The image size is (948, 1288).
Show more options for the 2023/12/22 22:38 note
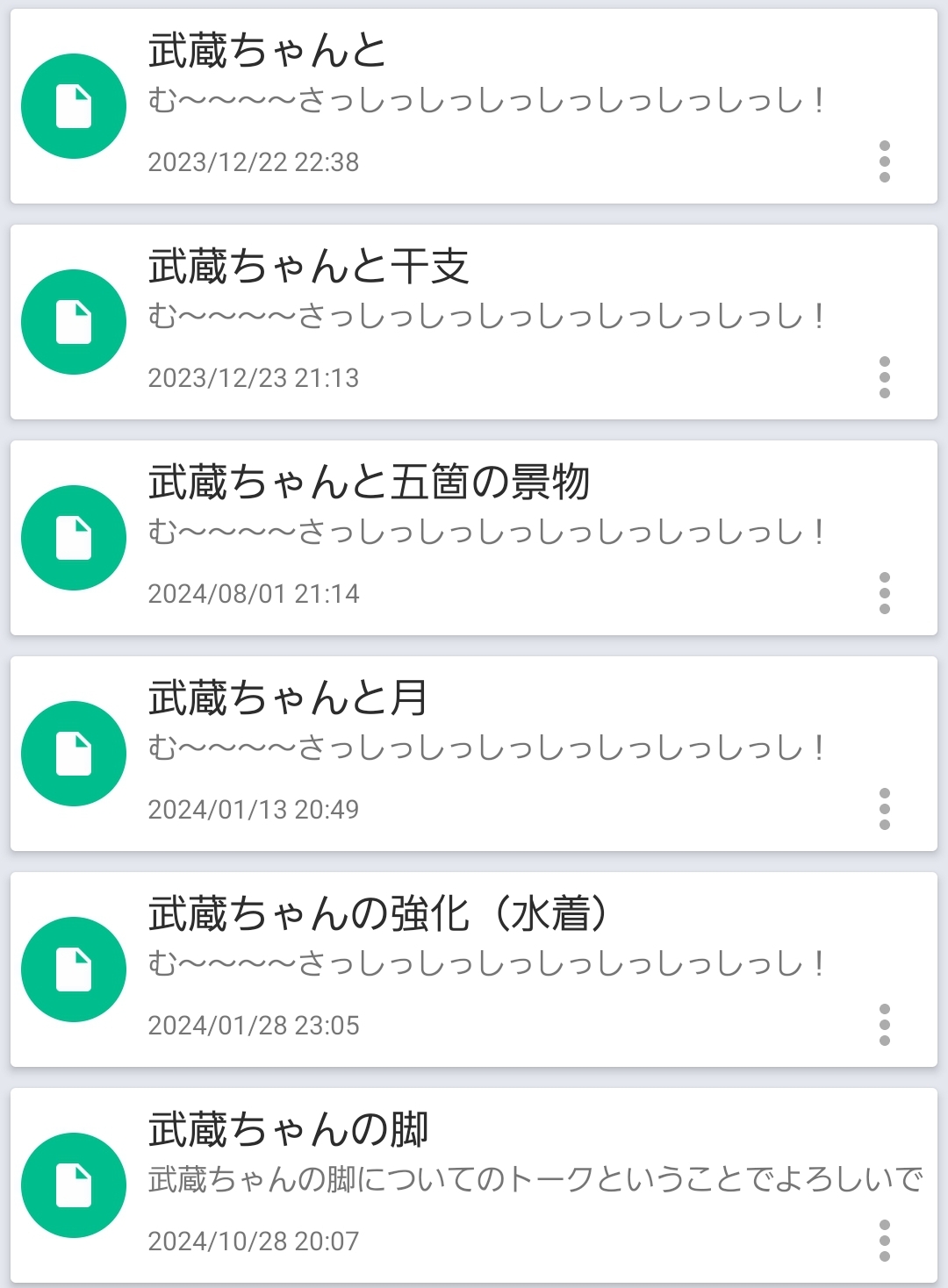tap(884, 161)
